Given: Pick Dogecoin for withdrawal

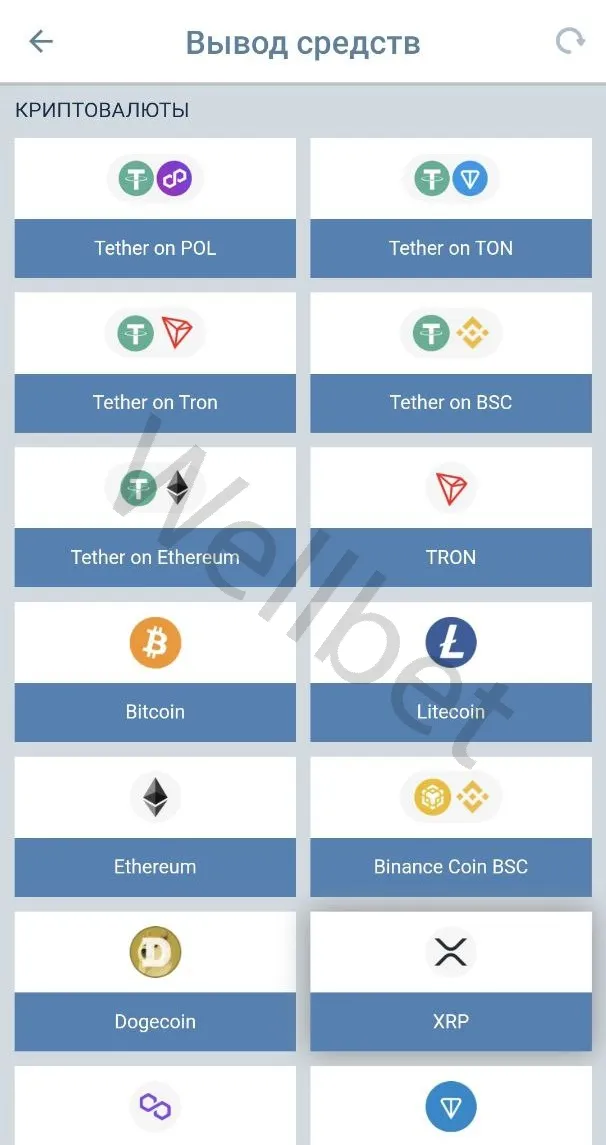Looking at the screenshot, I should tap(155, 982).
